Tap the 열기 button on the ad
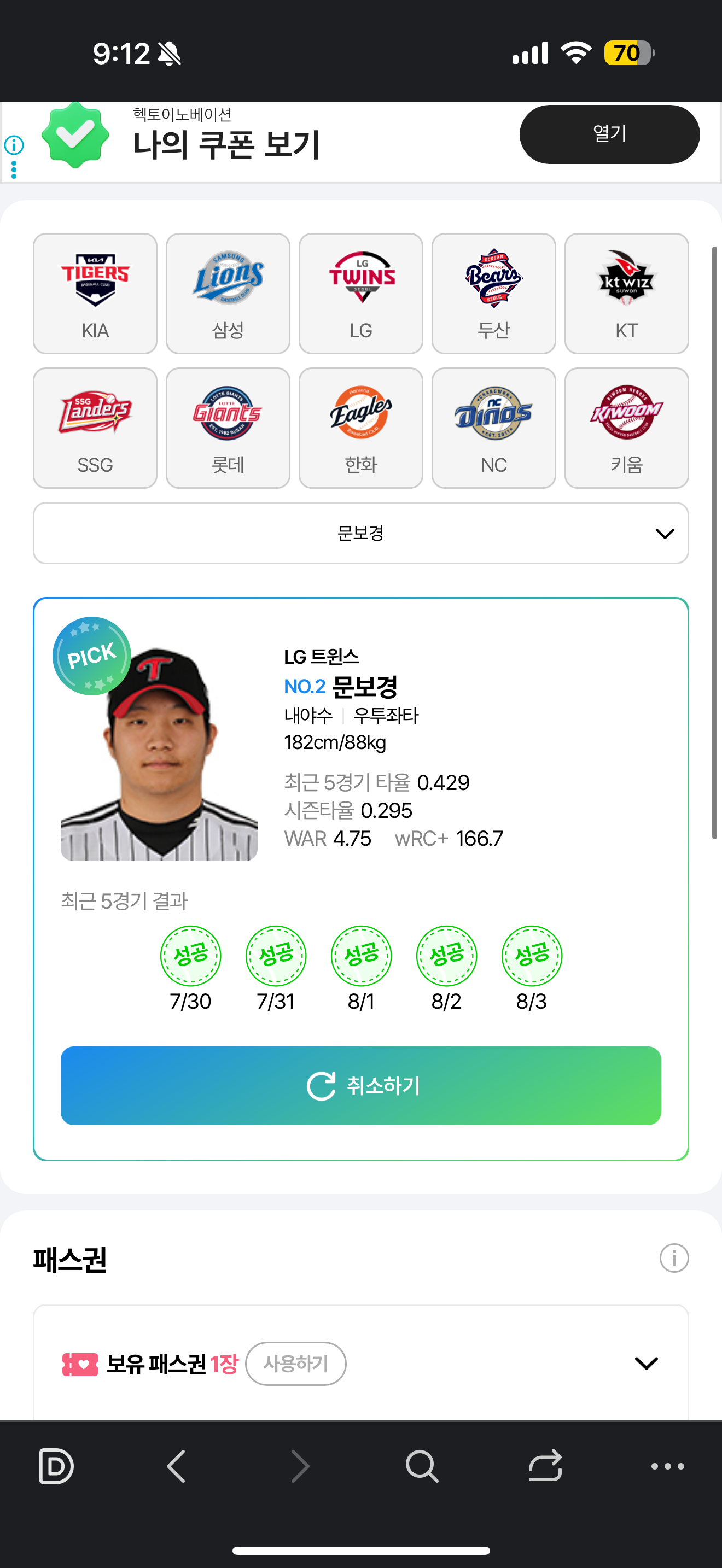Screen dimensions: 722x1568 coord(609,134)
